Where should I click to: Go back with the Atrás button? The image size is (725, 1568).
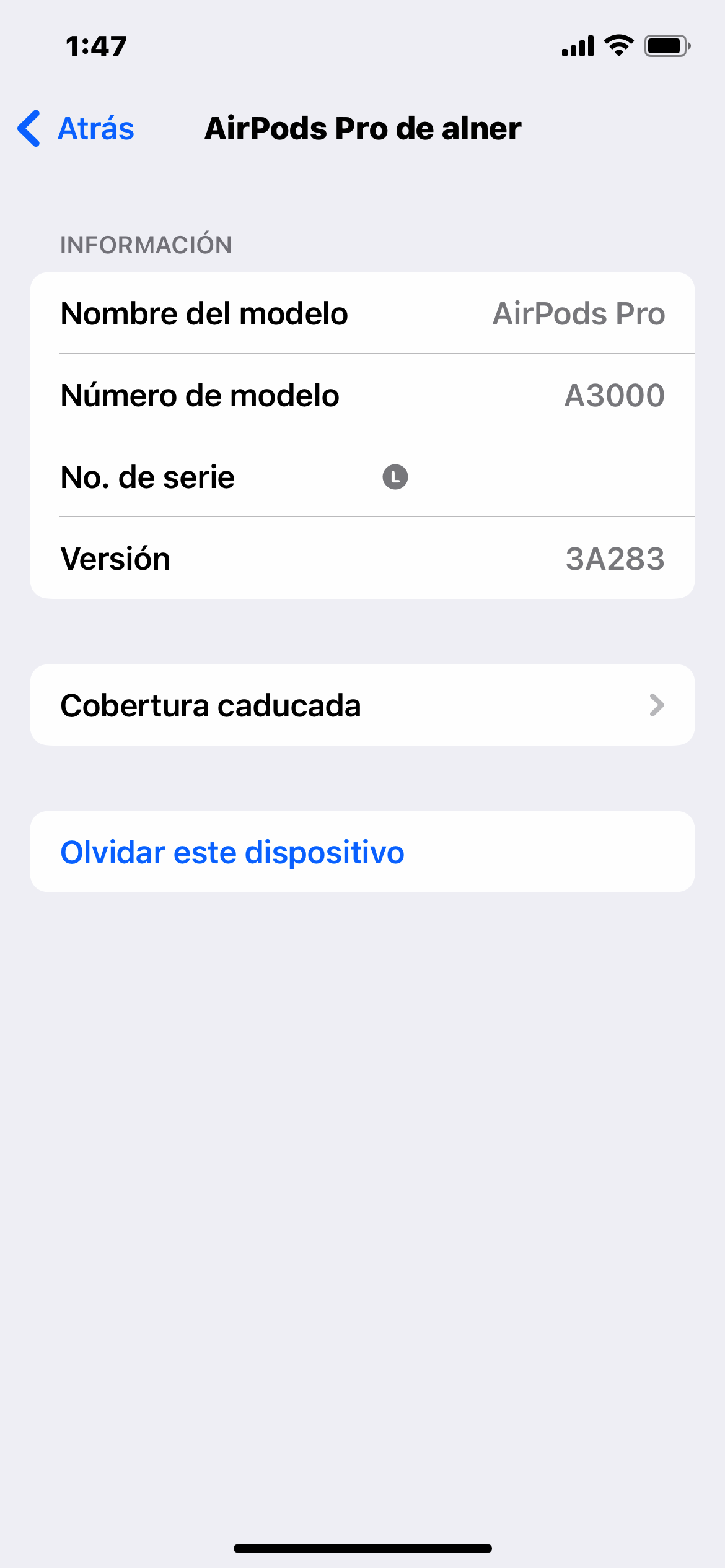point(77,129)
